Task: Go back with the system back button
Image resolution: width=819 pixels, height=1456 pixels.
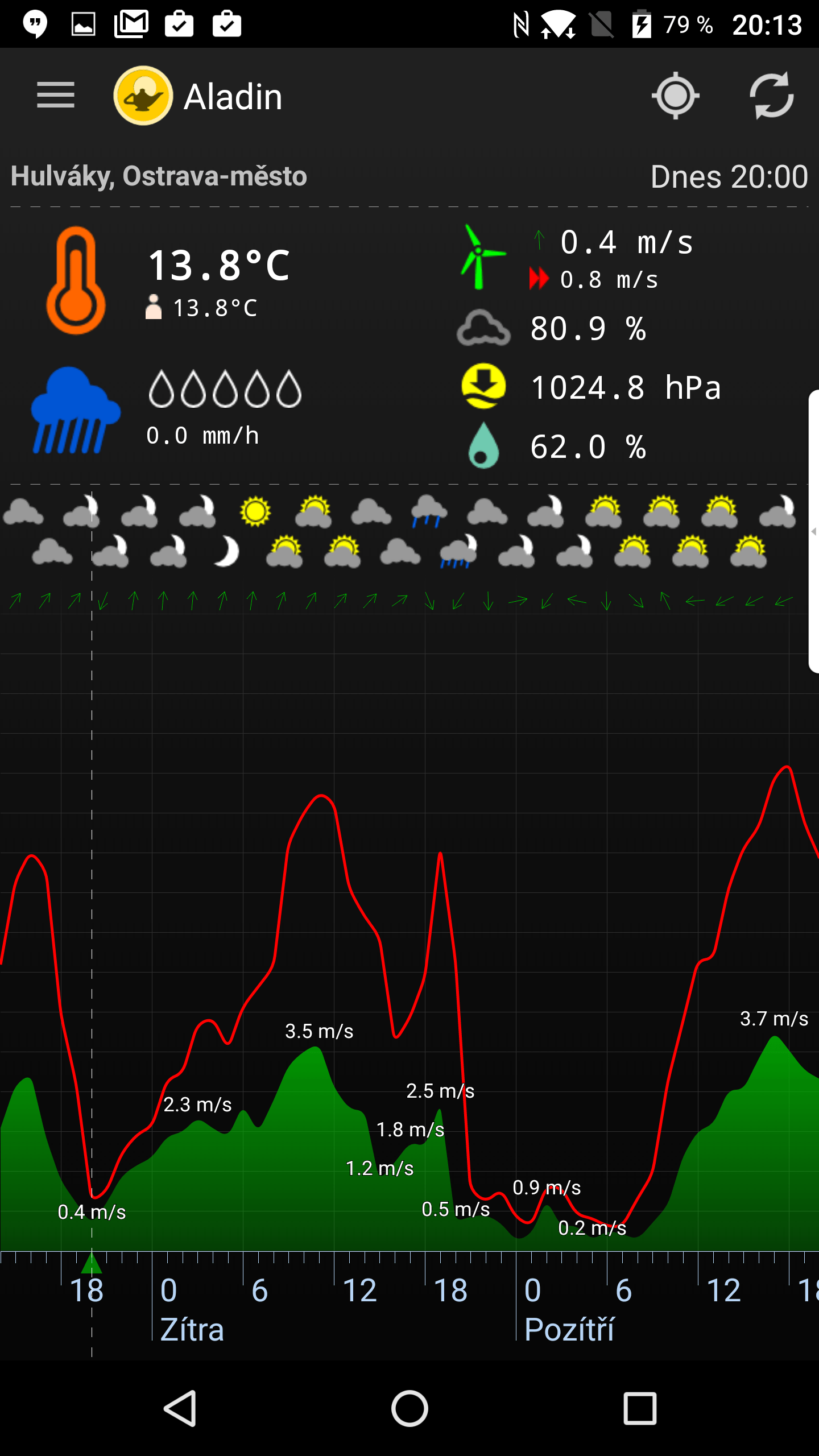Action: click(x=180, y=1408)
